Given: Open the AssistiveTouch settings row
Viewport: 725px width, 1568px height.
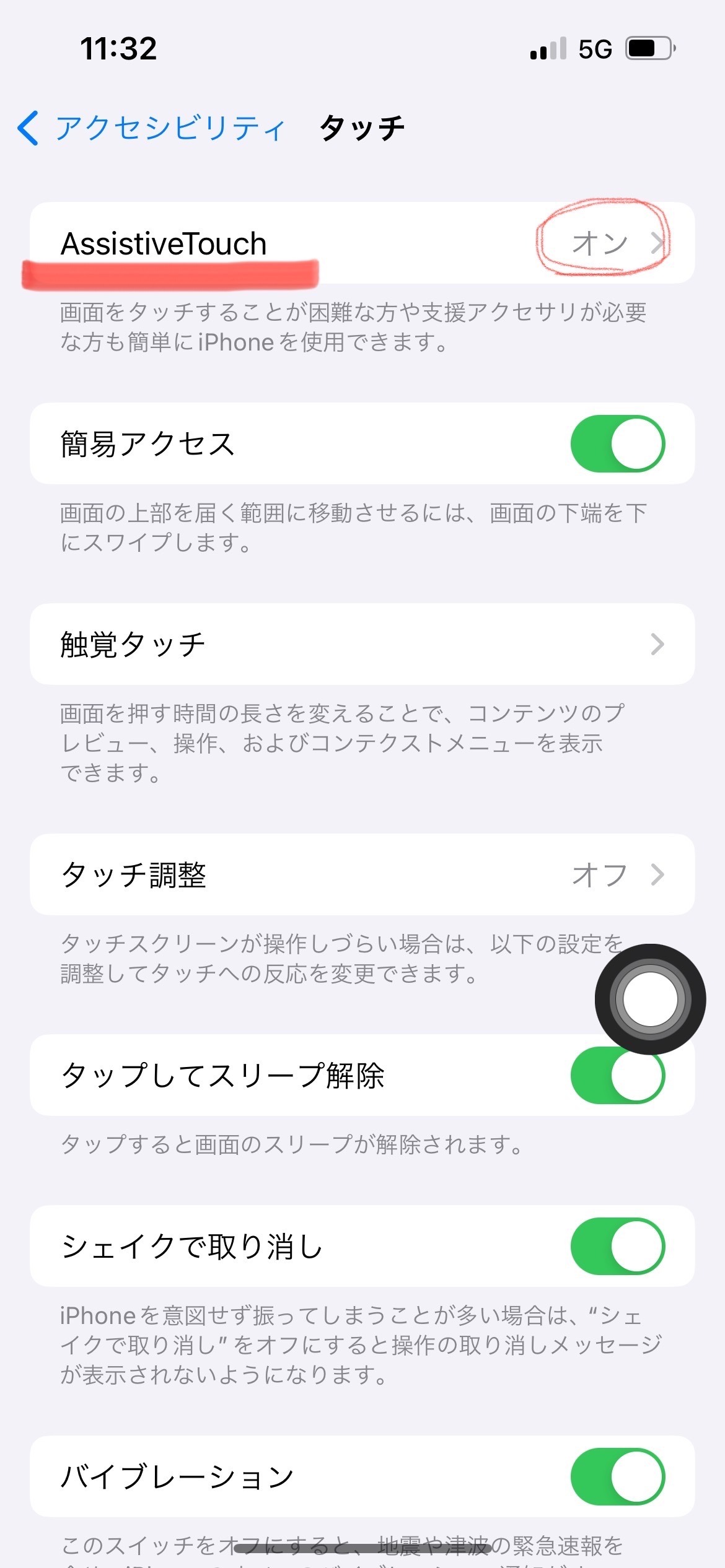Looking at the screenshot, I should pos(362,243).
